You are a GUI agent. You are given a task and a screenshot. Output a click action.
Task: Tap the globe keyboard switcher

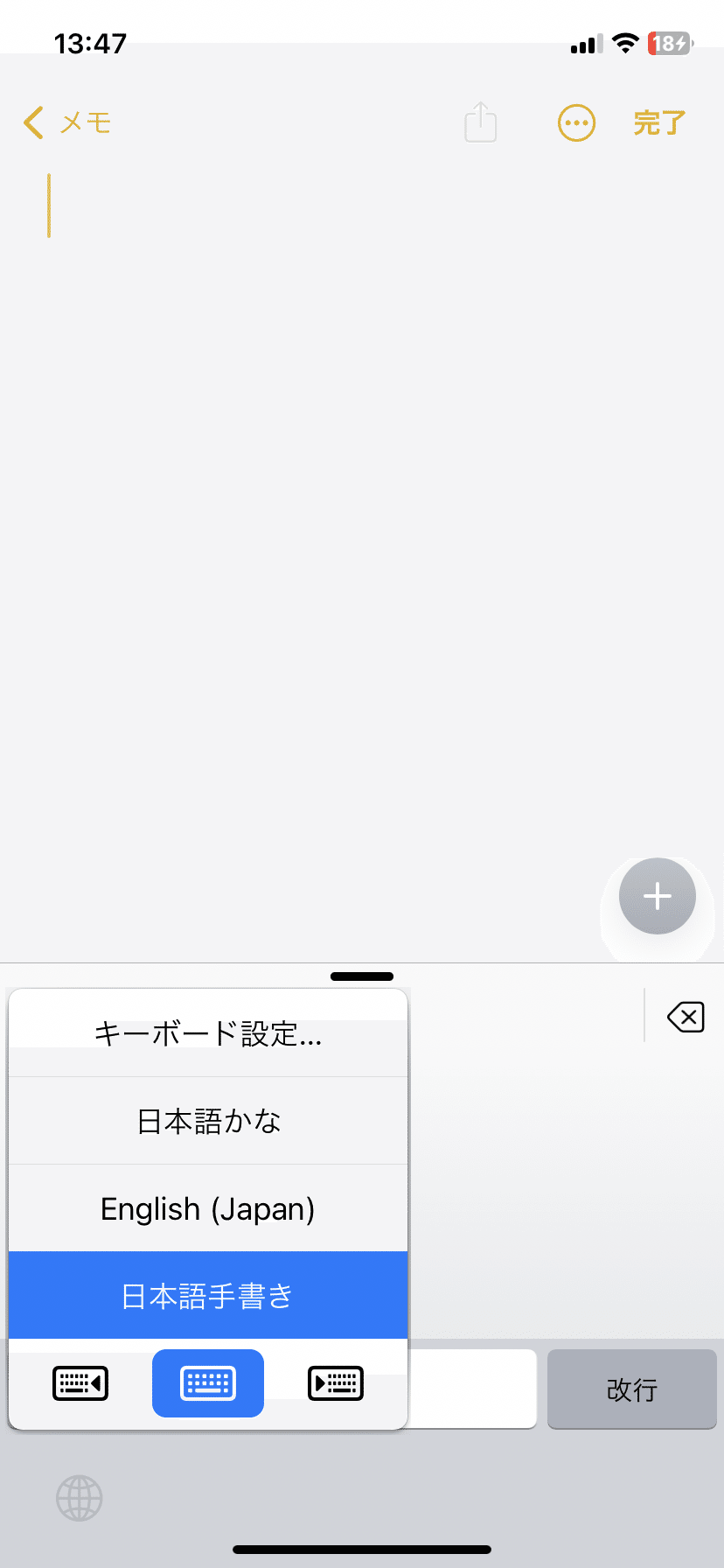(x=80, y=1498)
